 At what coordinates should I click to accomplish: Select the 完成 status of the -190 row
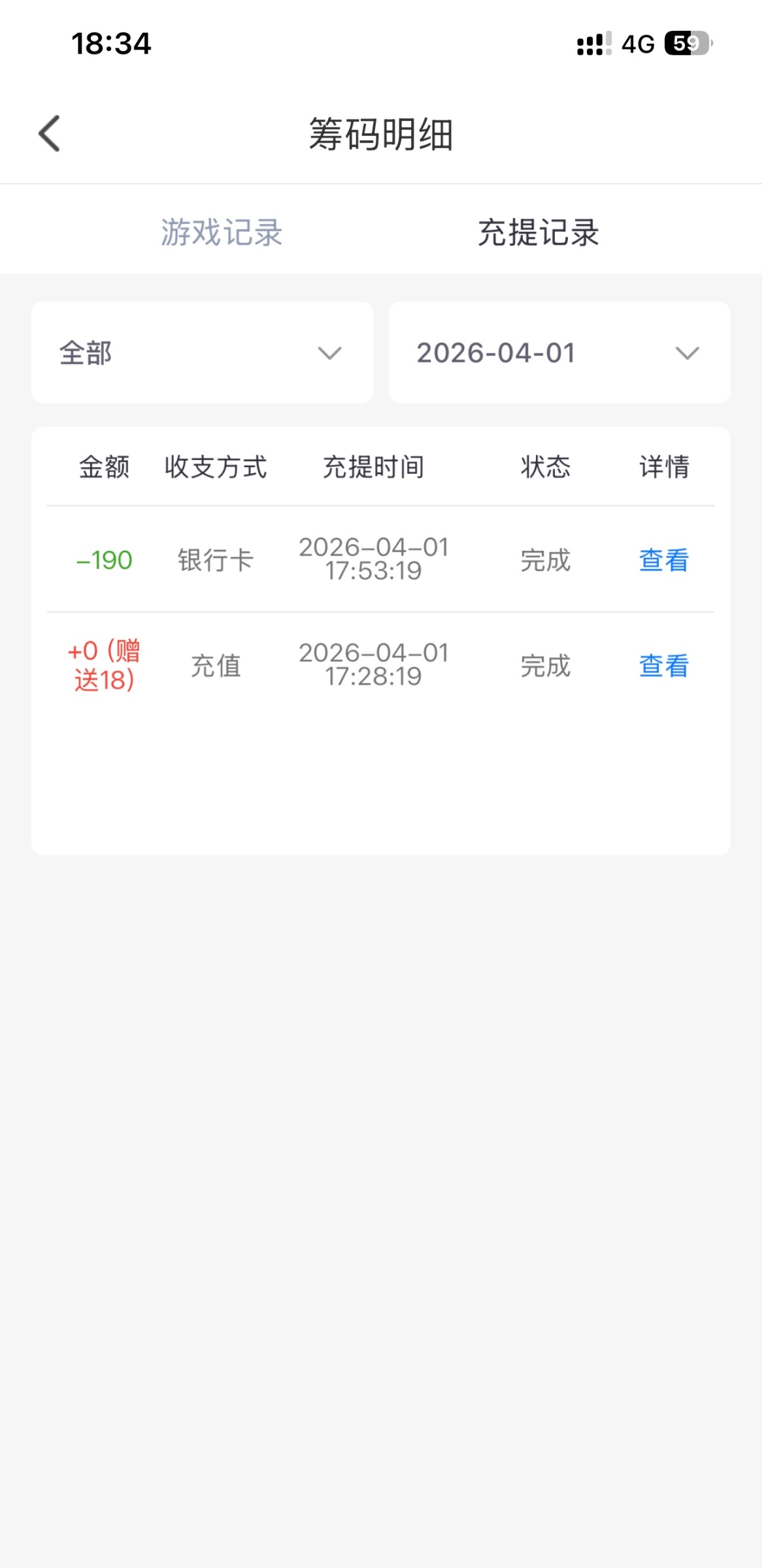545,560
